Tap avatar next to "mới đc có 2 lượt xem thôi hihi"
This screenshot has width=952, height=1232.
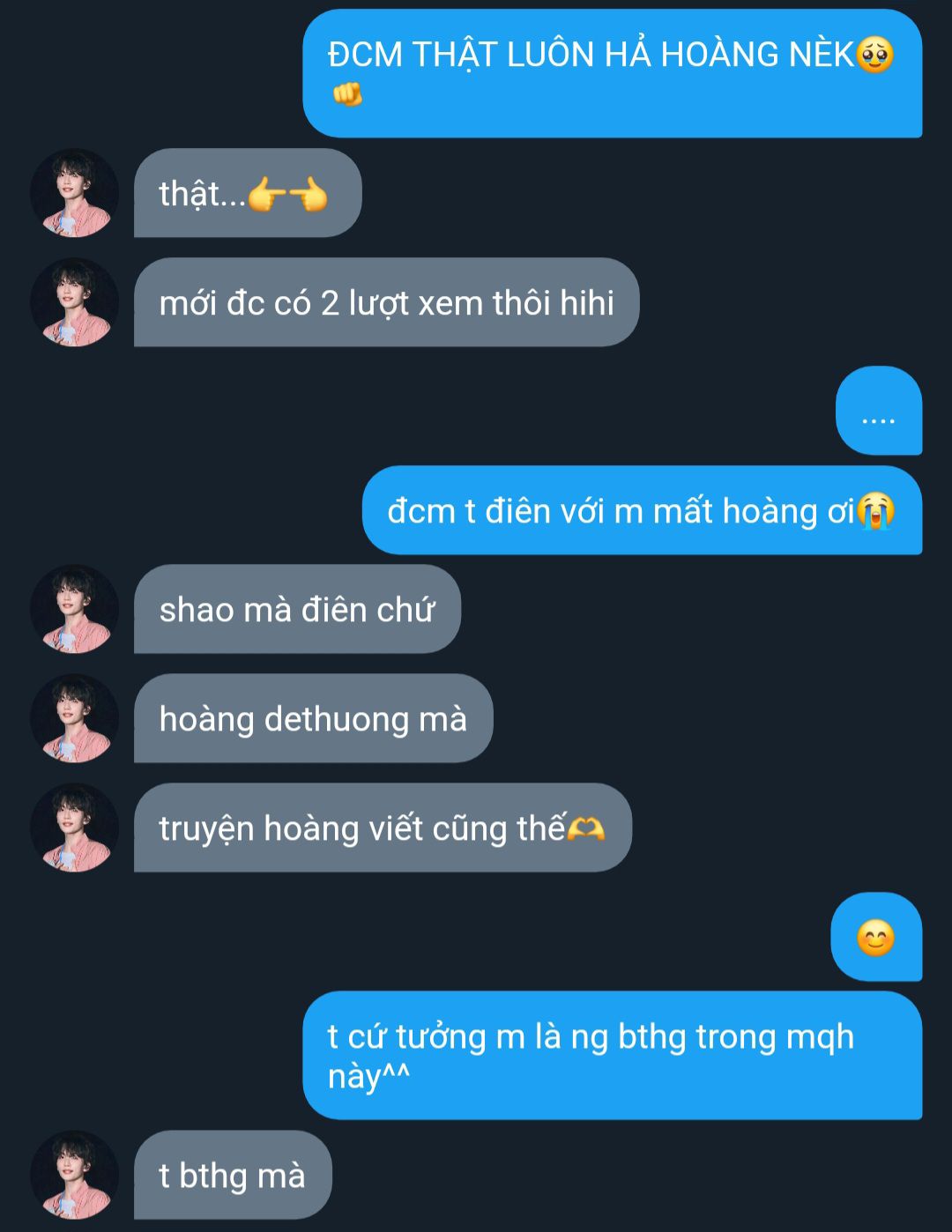(74, 302)
